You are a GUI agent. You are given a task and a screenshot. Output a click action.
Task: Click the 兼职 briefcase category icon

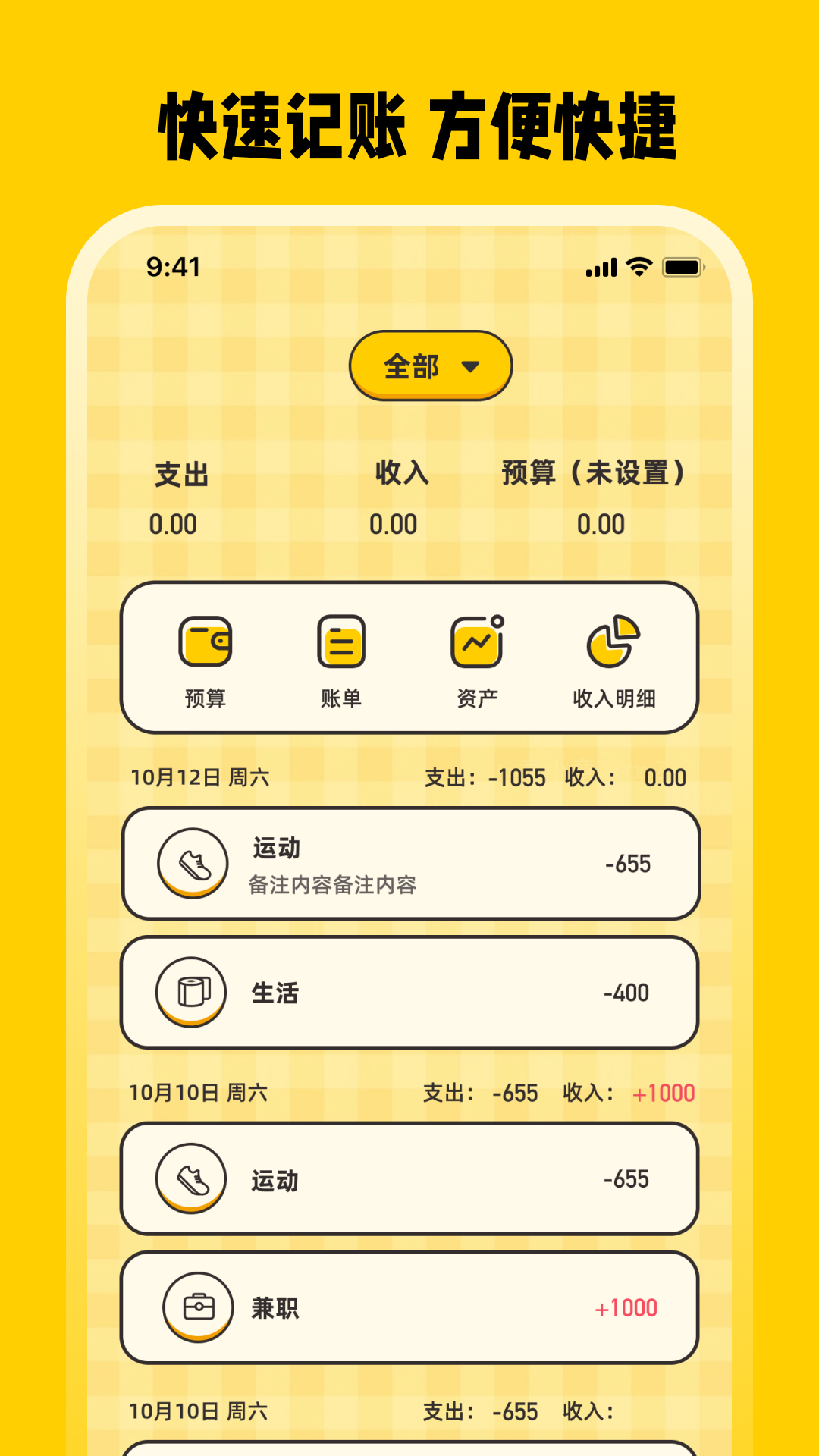click(194, 1307)
